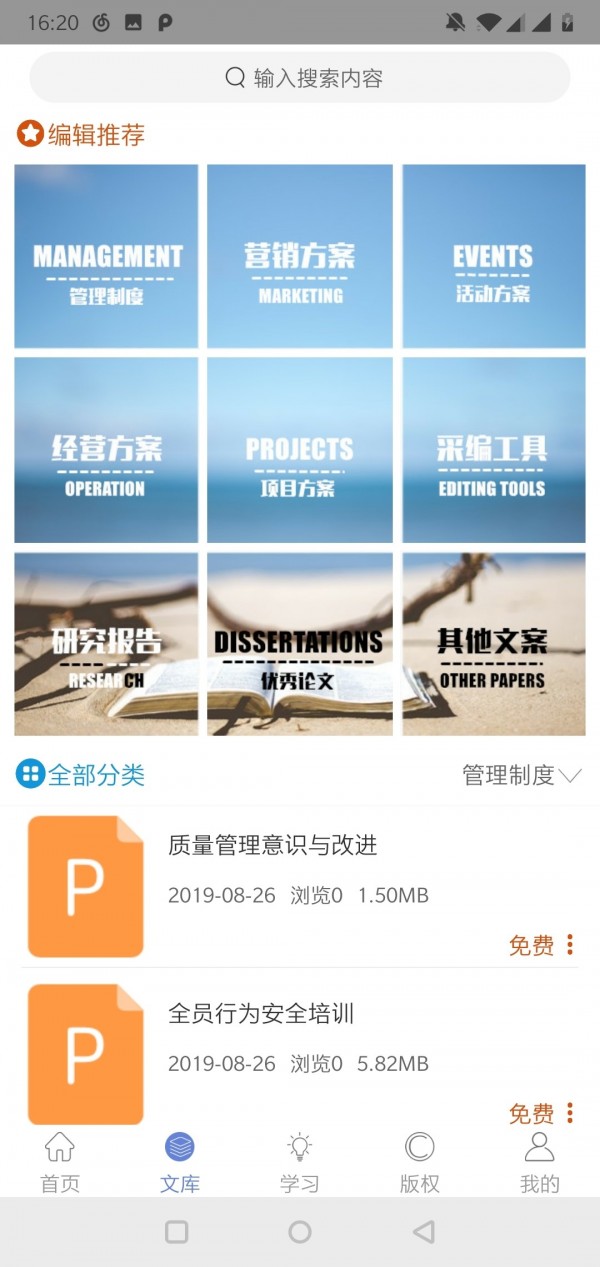Viewport: 600px width, 1267px height.
Task: Browse the 优秀论文 Dissertations tile
Action: tap(300, 644)
